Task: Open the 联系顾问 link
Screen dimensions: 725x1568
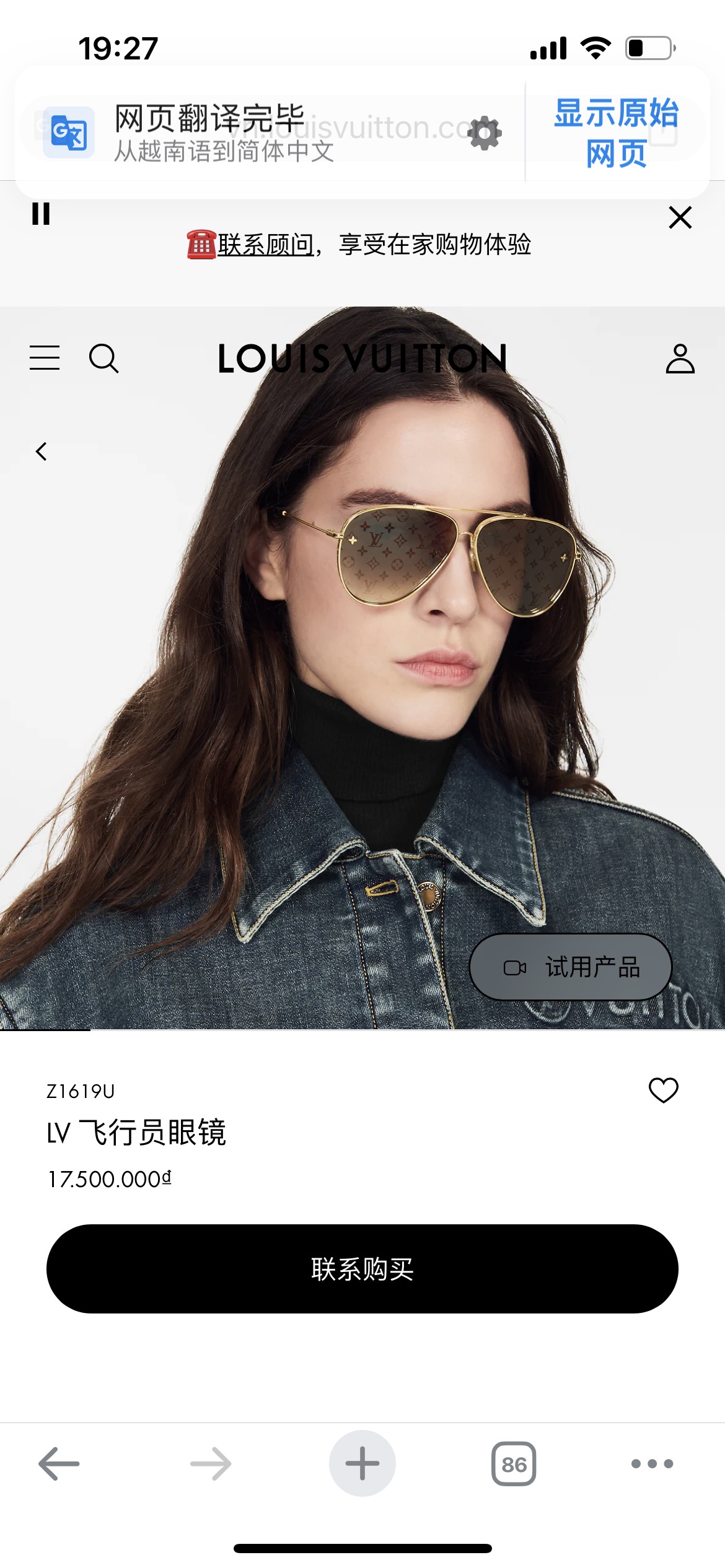Action: [x=265, y=245]
